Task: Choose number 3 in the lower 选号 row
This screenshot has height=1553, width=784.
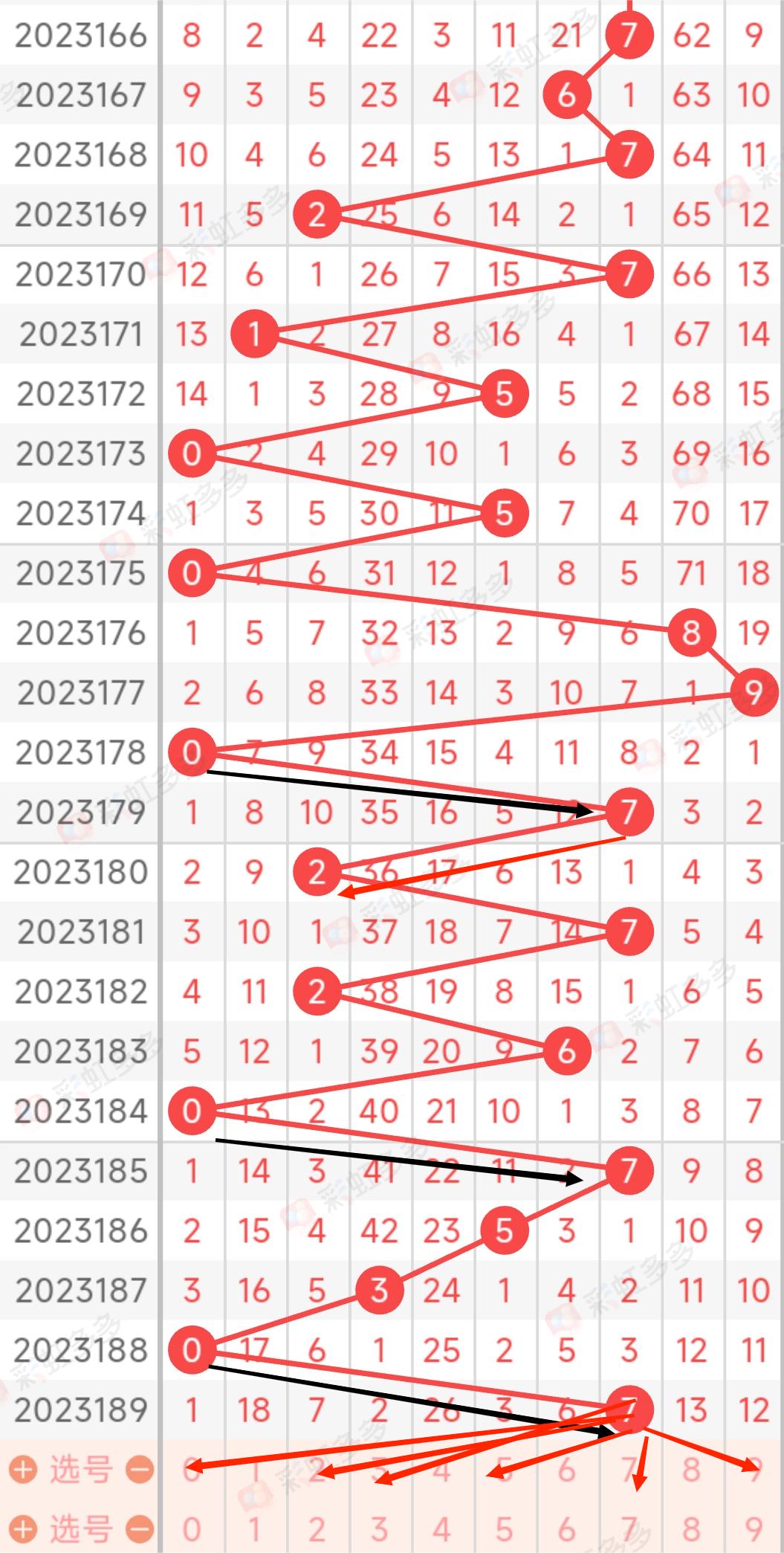Action: pyautogui.click(x=379, y=1529)
